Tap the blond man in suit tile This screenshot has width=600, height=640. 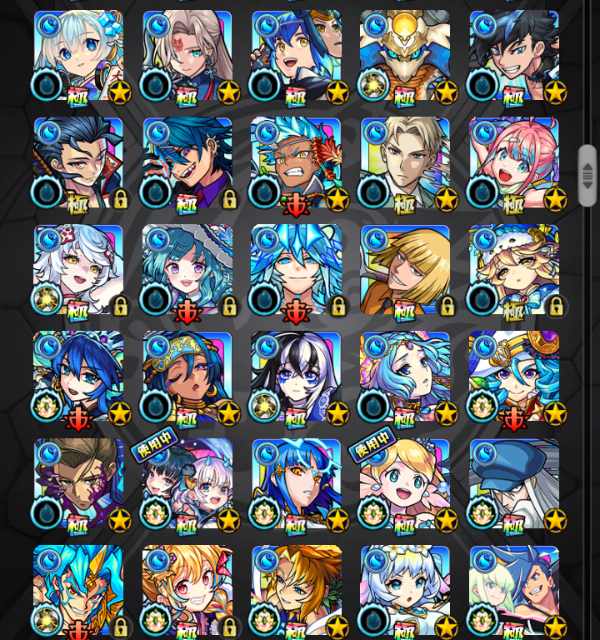(x=405, y=163)
